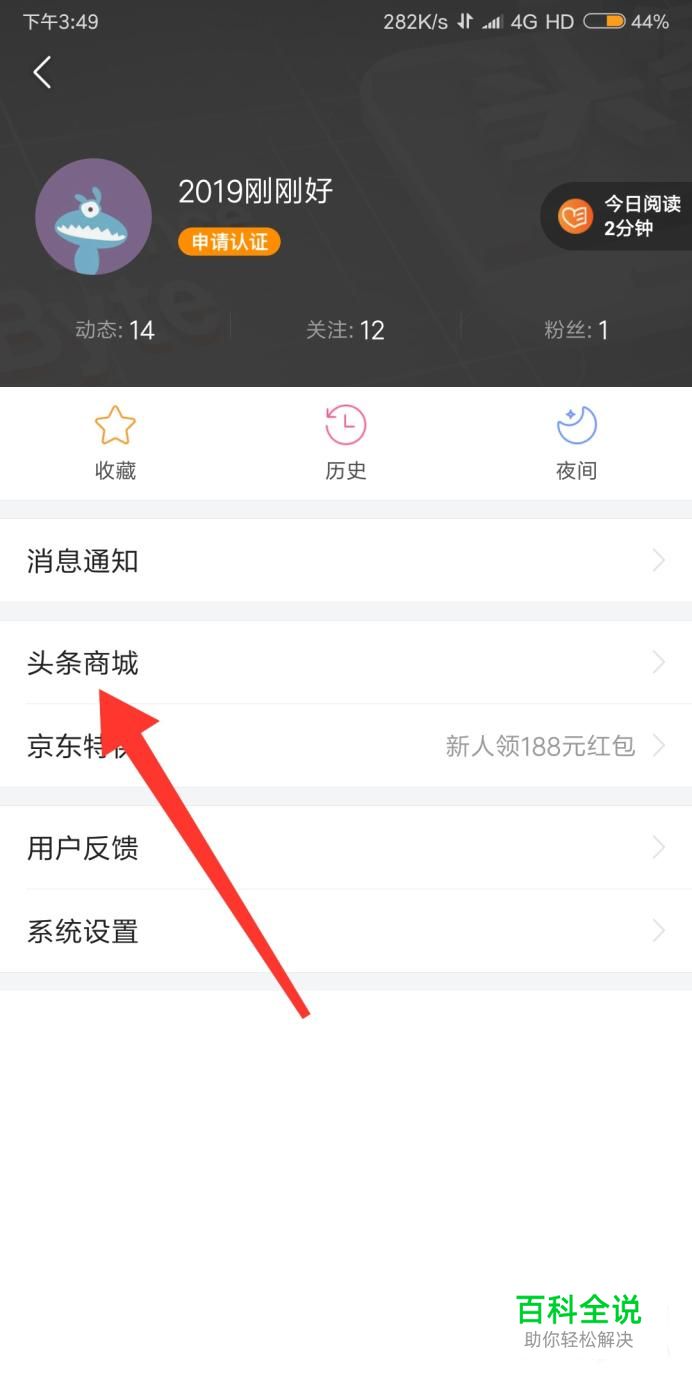View the 动态 posts count
This screenshot has width=692, height=1384.
click(115, 330)
